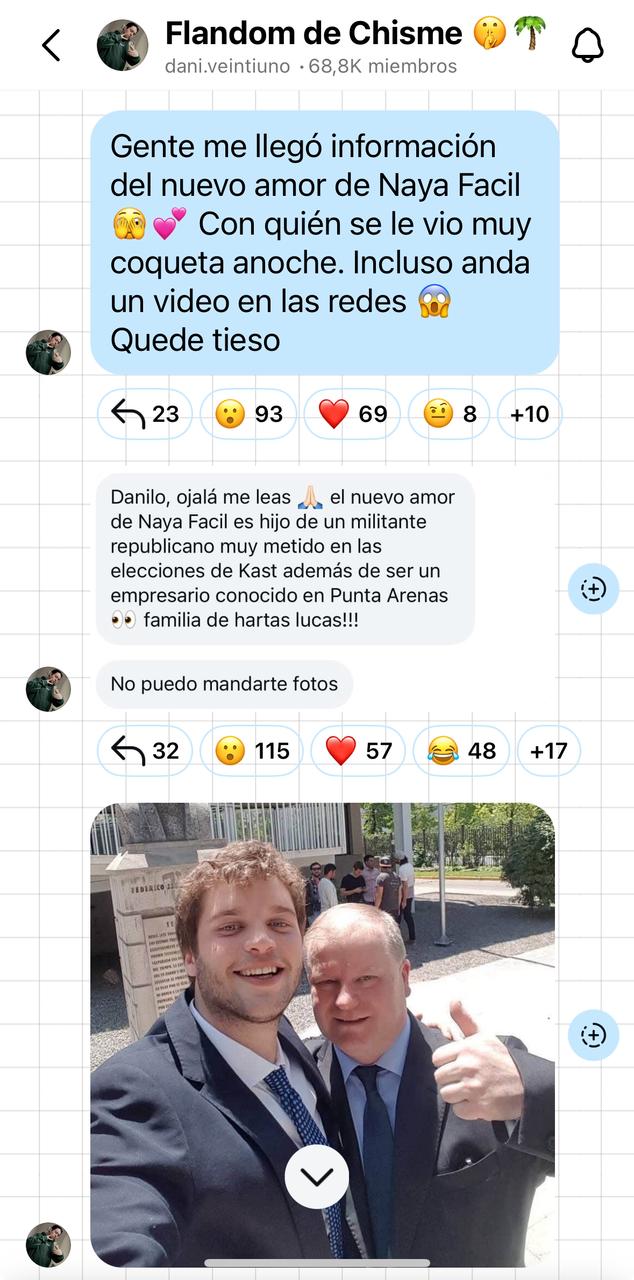634x1280 pixels.
Task: Add a reaction to the photo message
Action: (593, 1035)
